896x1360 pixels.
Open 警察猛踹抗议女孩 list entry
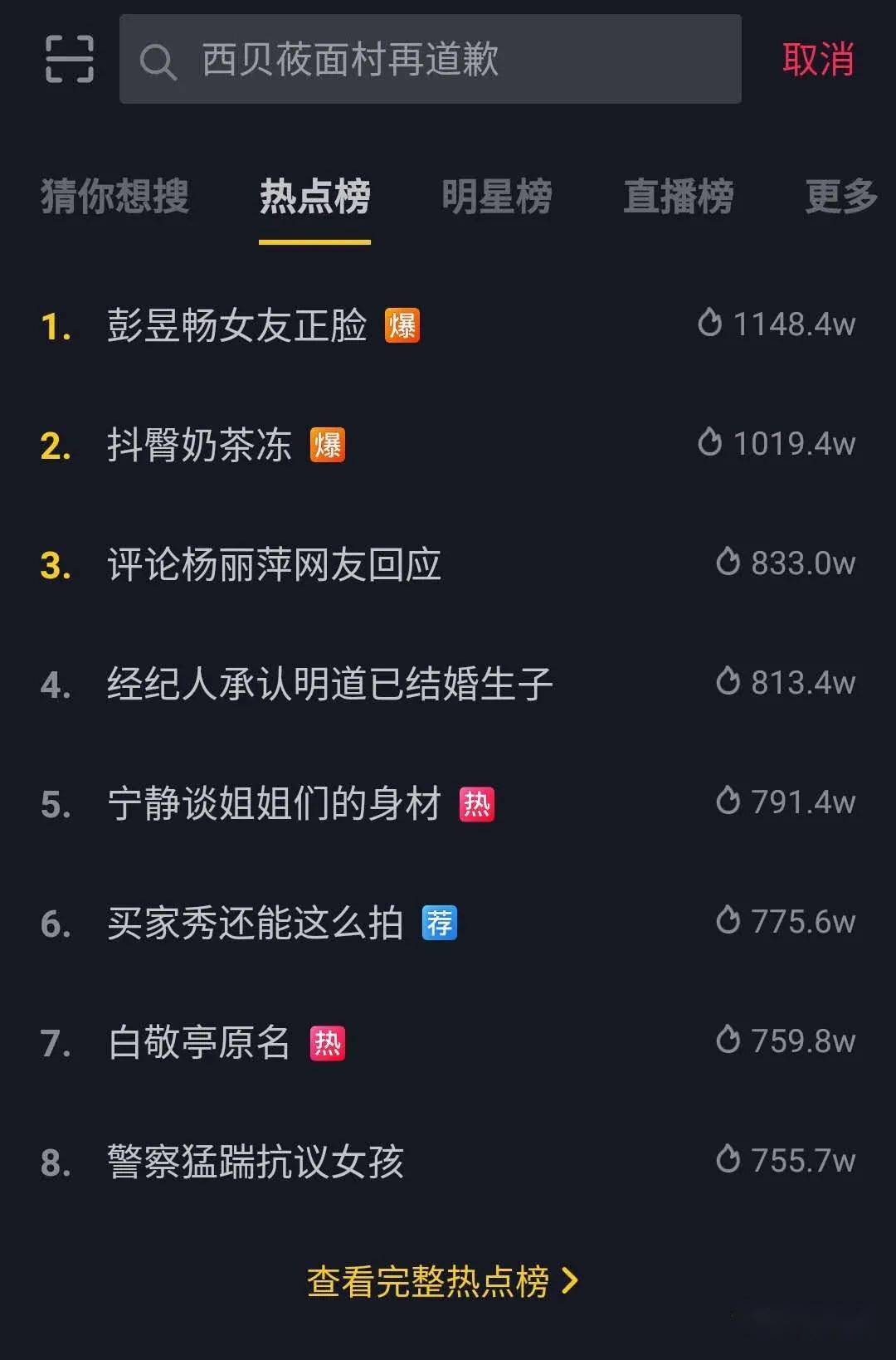pos(255,1162)
